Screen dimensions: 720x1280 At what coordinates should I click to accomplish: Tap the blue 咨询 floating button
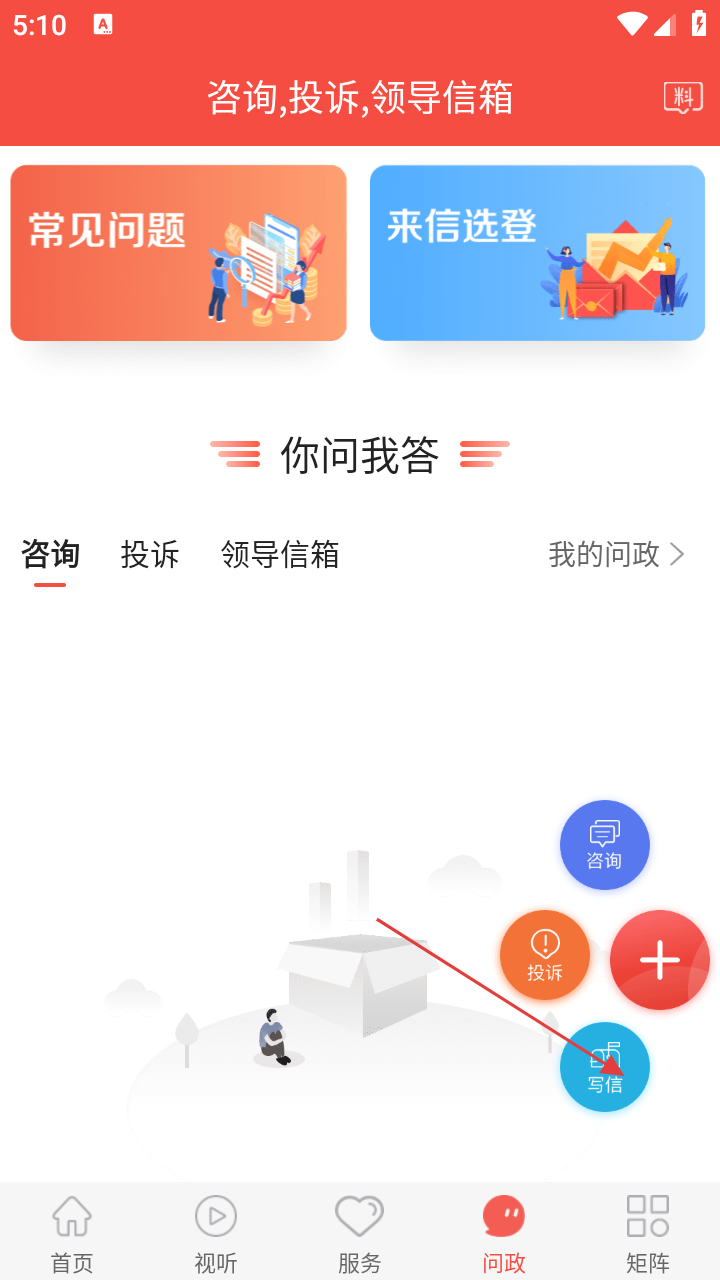point(604,845)
